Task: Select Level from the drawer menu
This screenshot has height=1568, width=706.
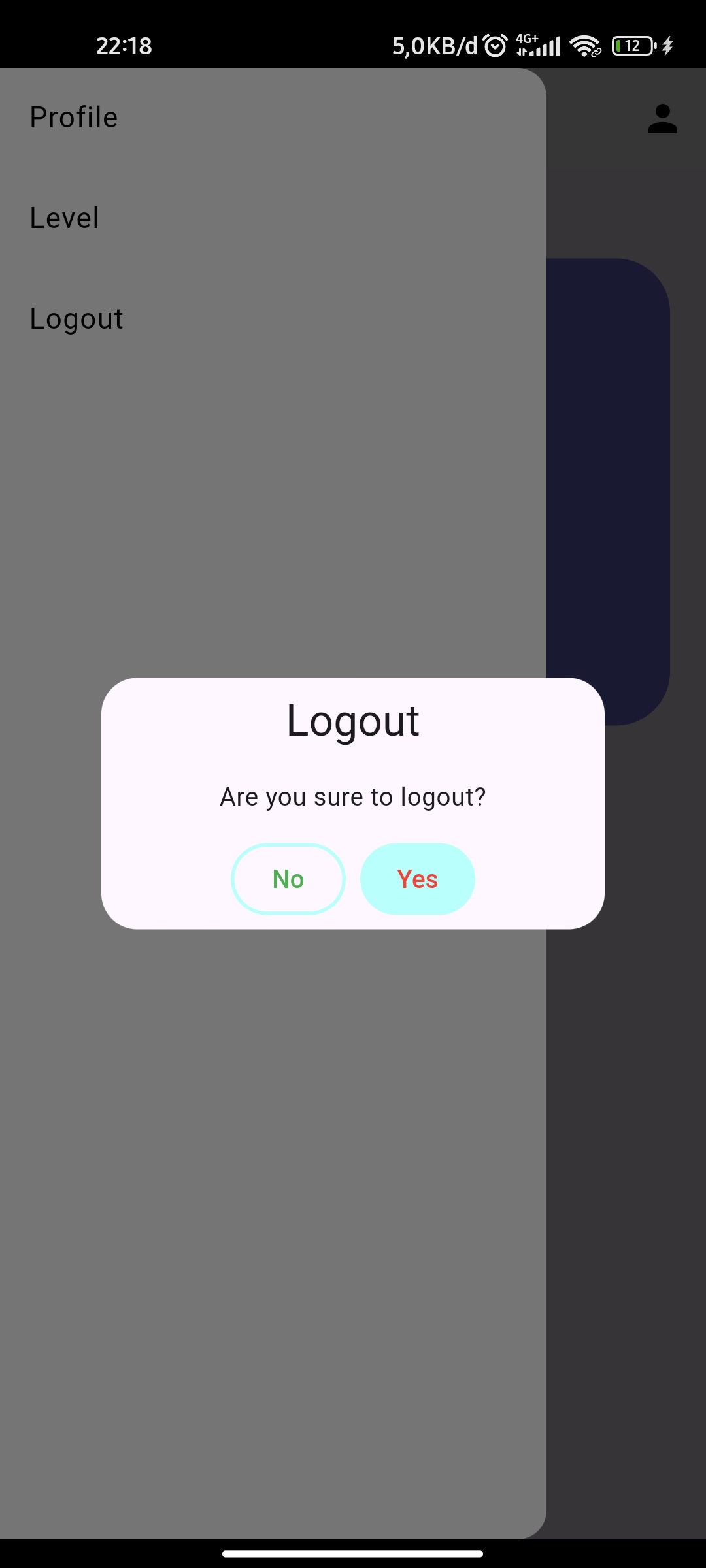Action: click(x=65, y=218)
